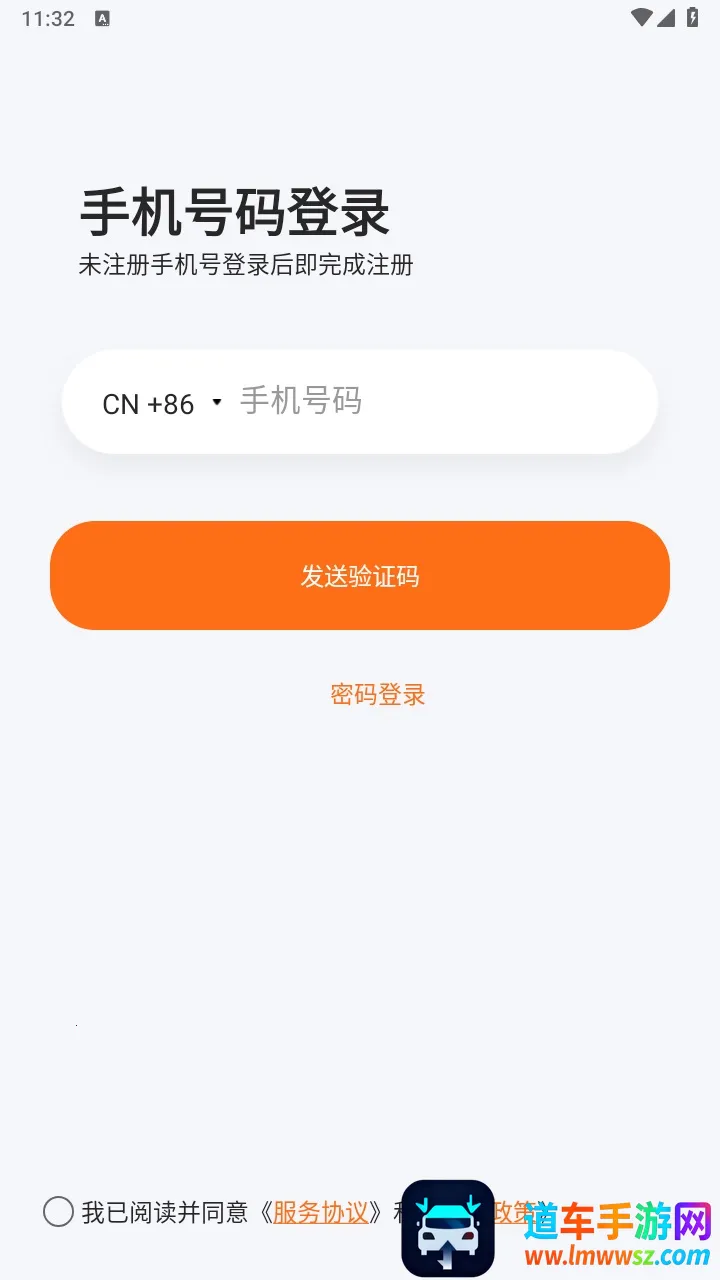This screenshot has width=720, height=1280.
Task: Expand the country code dropdown menu
Action: pos(216,402)
